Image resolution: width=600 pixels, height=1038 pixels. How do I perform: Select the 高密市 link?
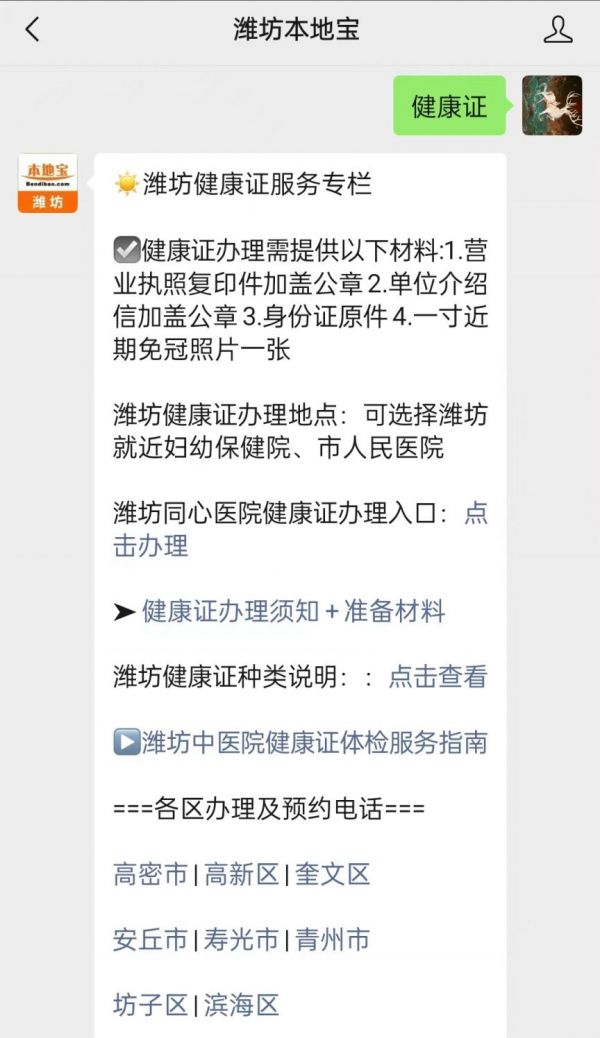(x=151, y=875)
